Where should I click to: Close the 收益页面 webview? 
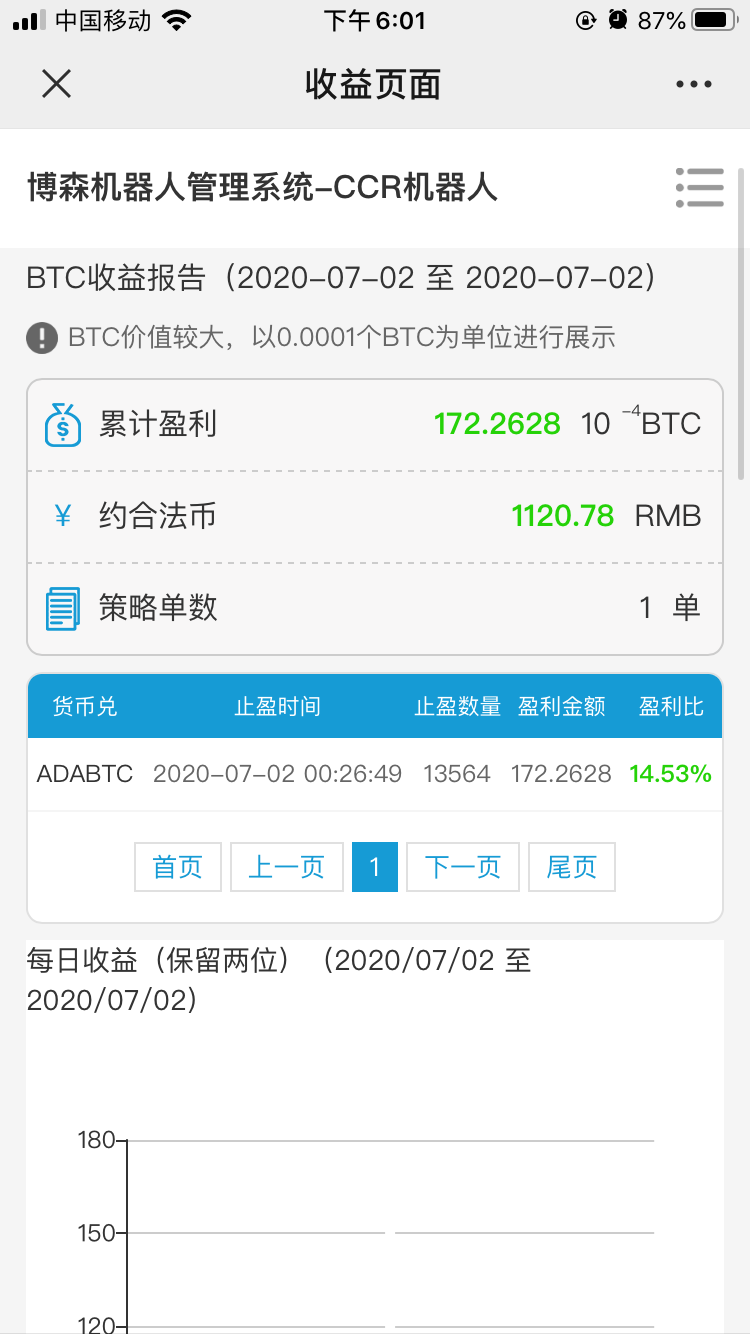pyautogui.click(x=57, y=84)
